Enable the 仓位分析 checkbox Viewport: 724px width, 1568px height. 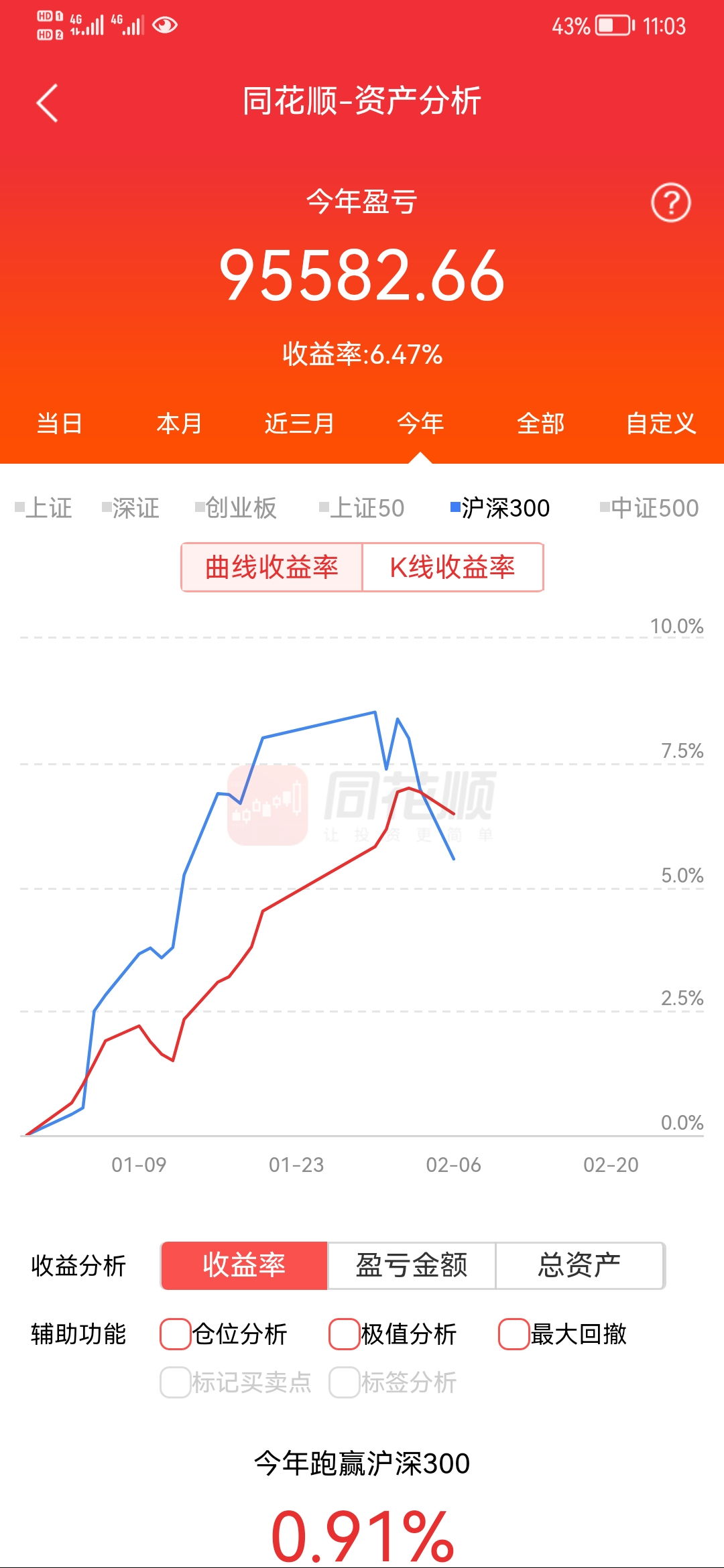pos(176,1333)
